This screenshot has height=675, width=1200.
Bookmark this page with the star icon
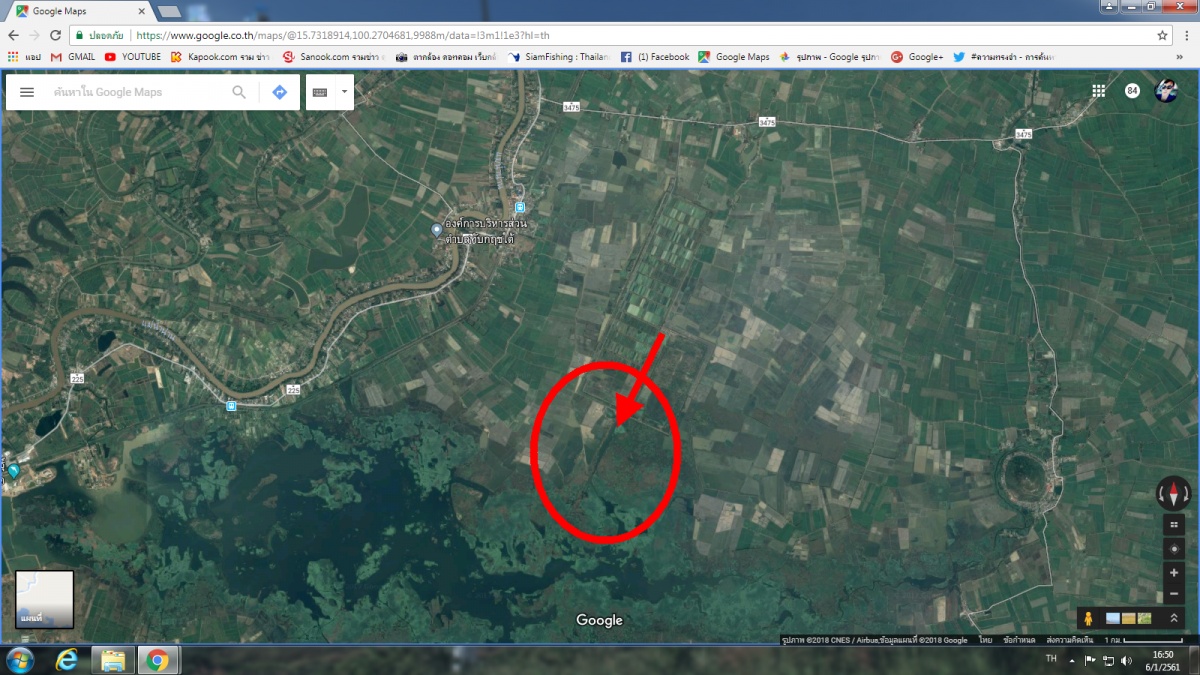tap(1162, 35)
